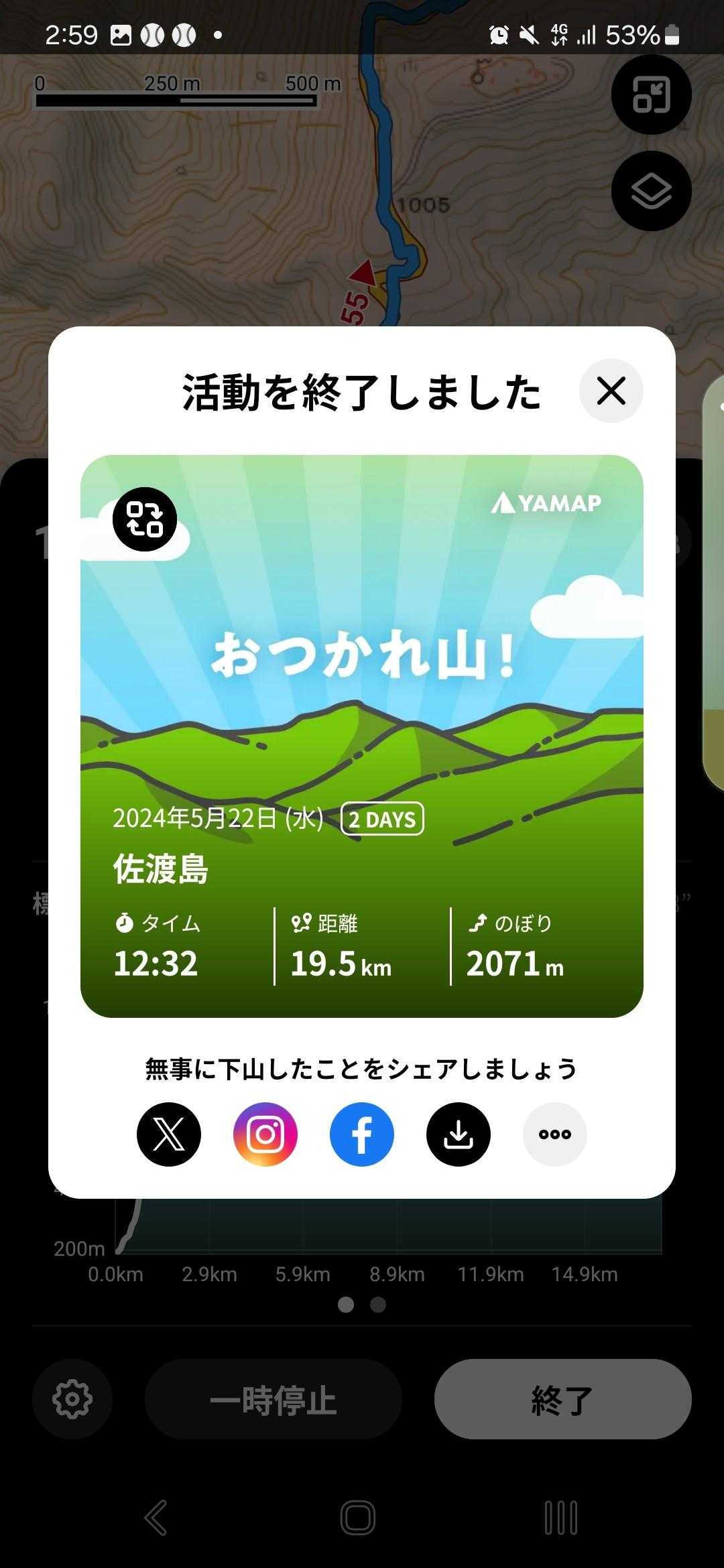Open more sharing options
This screenshot has width=724, height=1568.
click(x=555, y=1134)
